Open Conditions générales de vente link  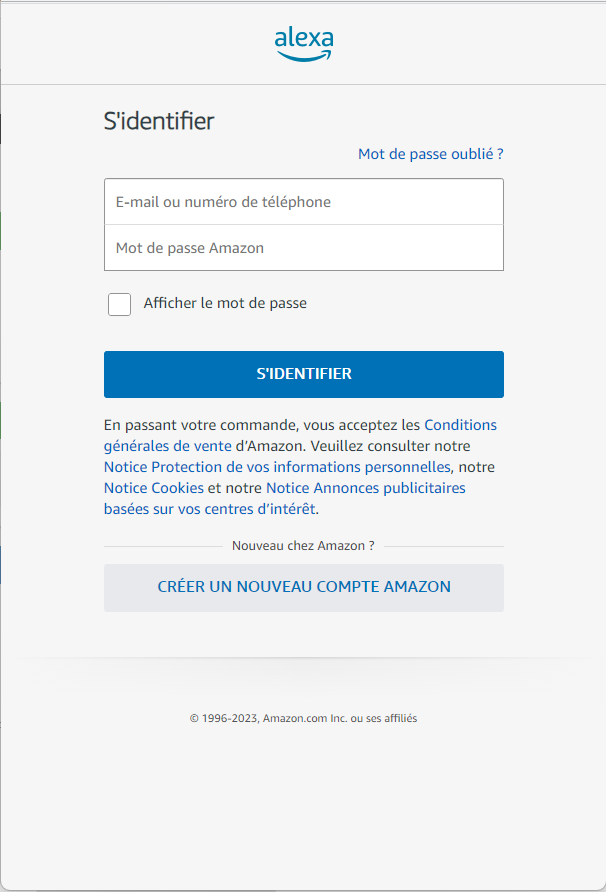[460, 425]
